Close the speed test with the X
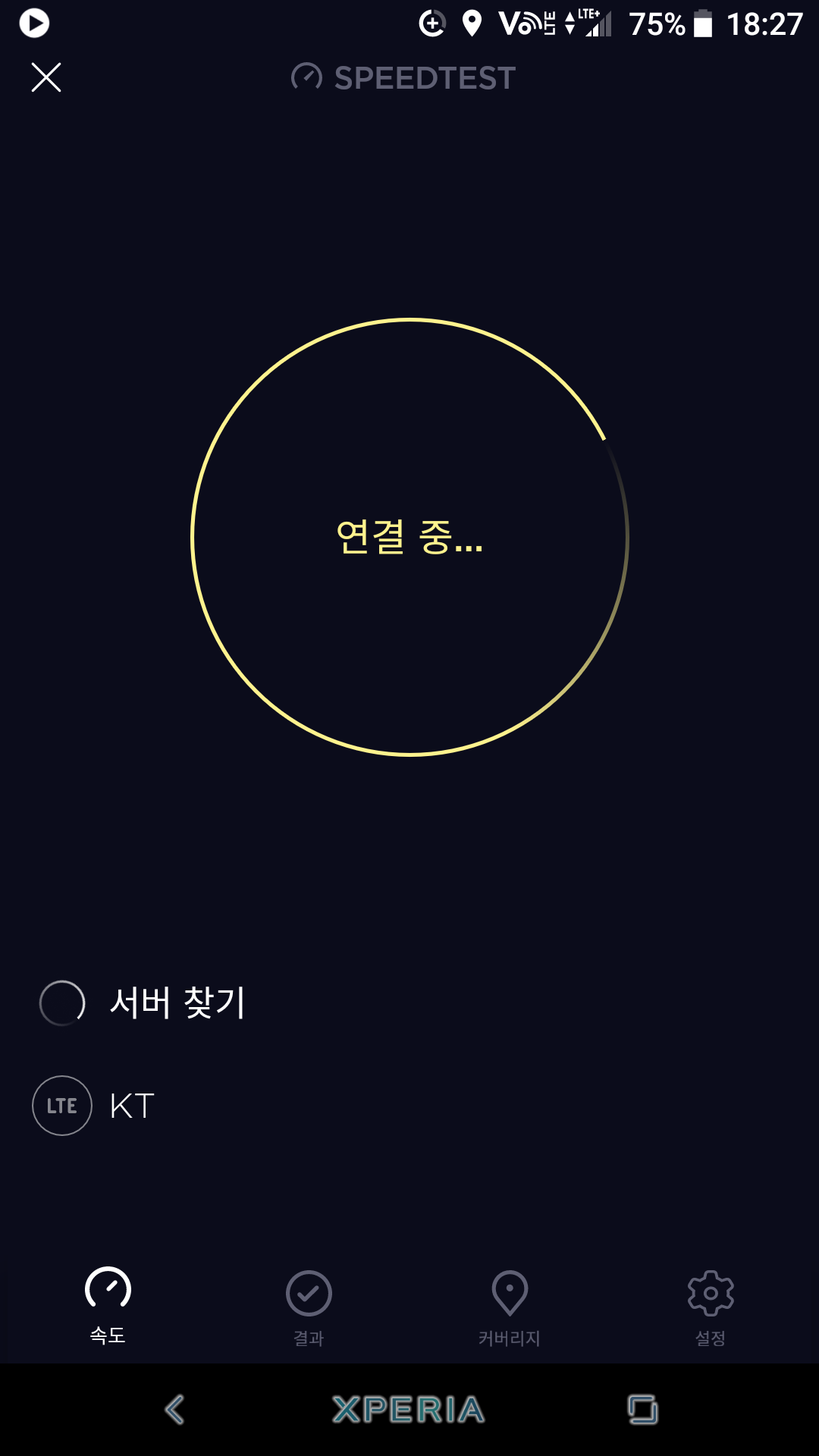The width and height of the screenshot is (819, 1456). 46,77
